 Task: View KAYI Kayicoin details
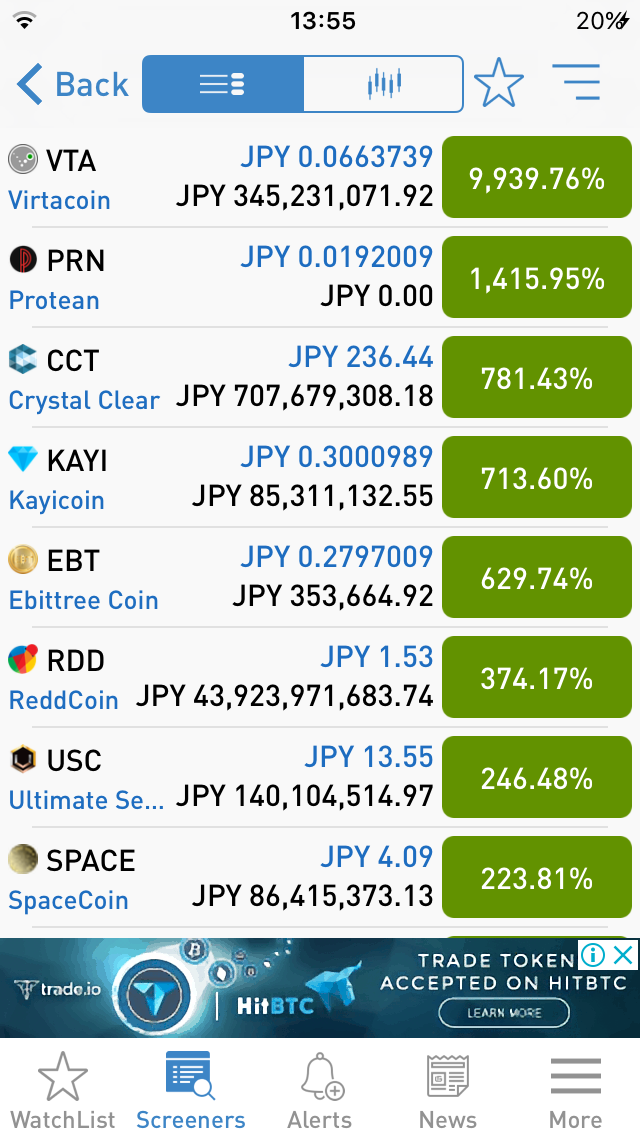point(320,477)
